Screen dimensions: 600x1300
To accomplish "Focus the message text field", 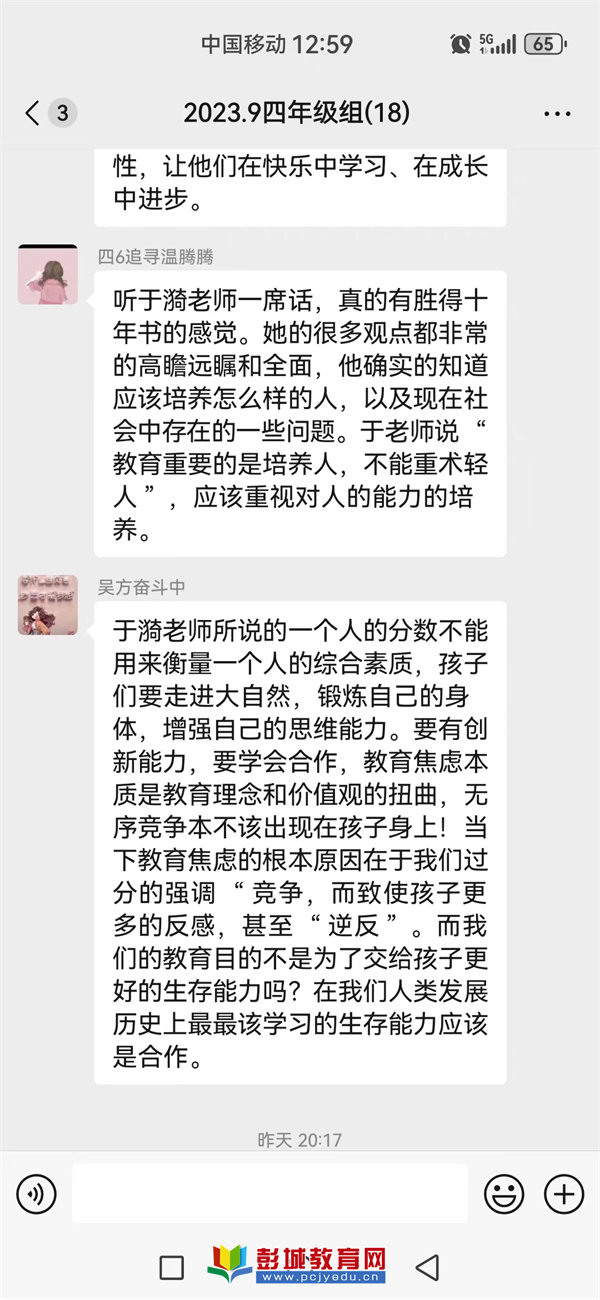I will (270, 1193).
